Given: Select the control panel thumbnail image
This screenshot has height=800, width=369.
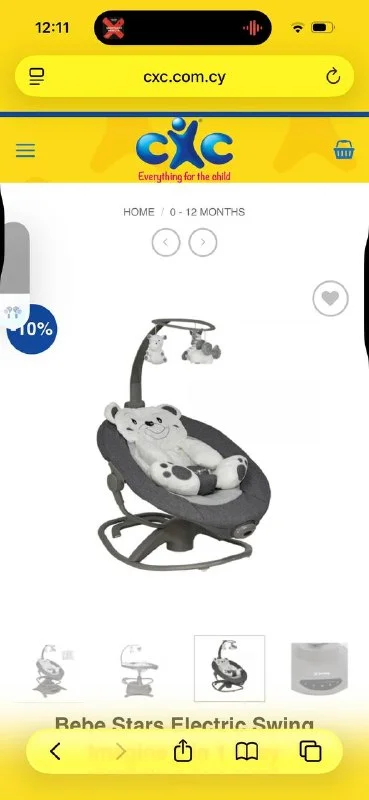Looking at the screenshot, I should [319, 669].
